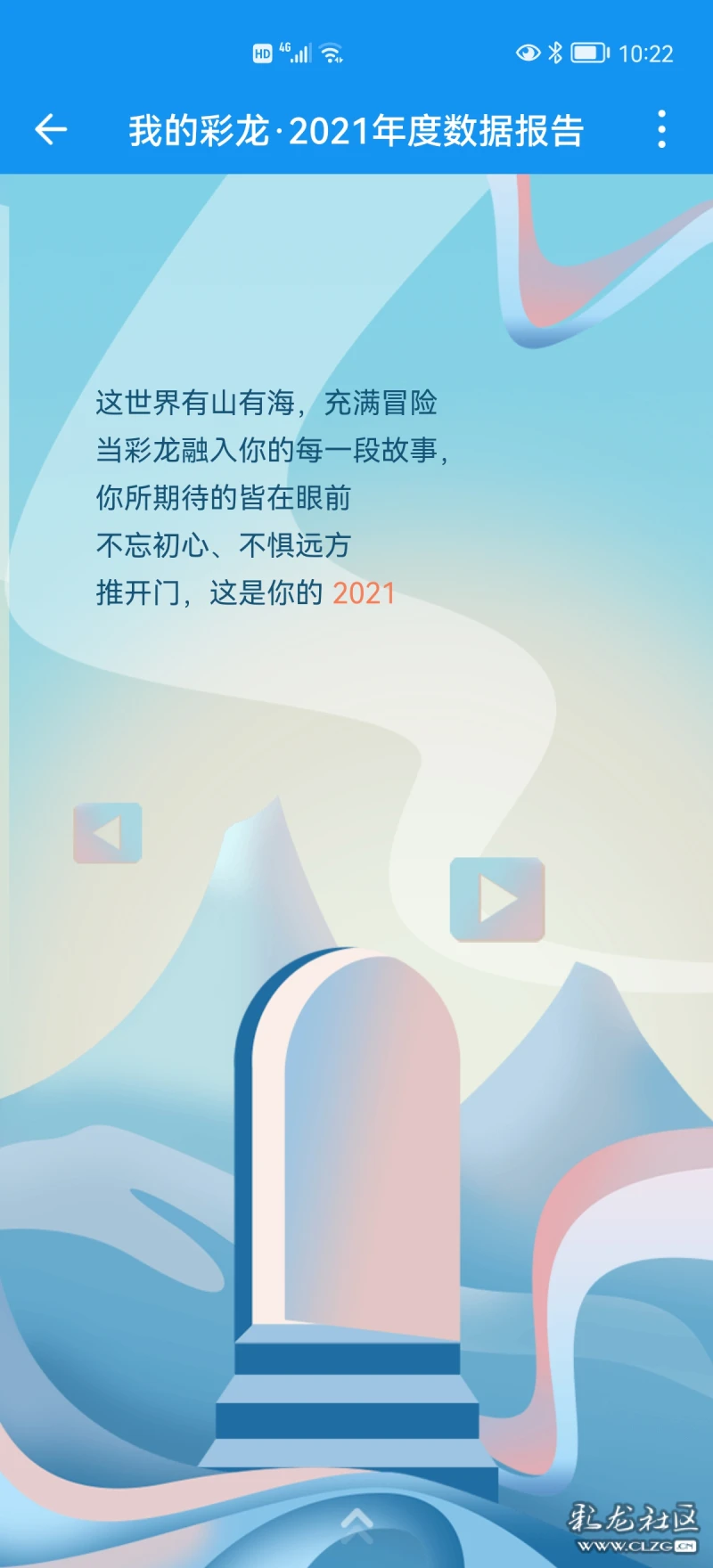Tap the right arrow for the next page
The image size is (713, 1568).
click(x=497, y=900)
